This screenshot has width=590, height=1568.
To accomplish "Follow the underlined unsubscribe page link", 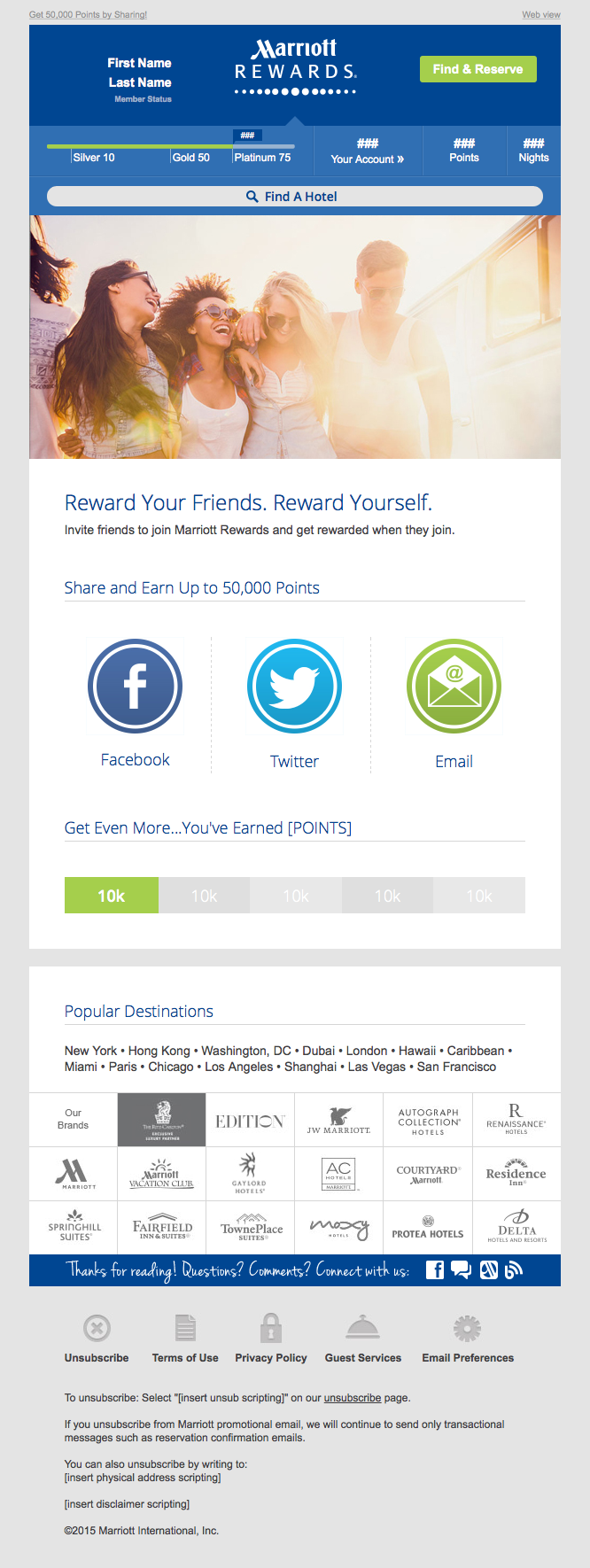I will click(352, 1398).
